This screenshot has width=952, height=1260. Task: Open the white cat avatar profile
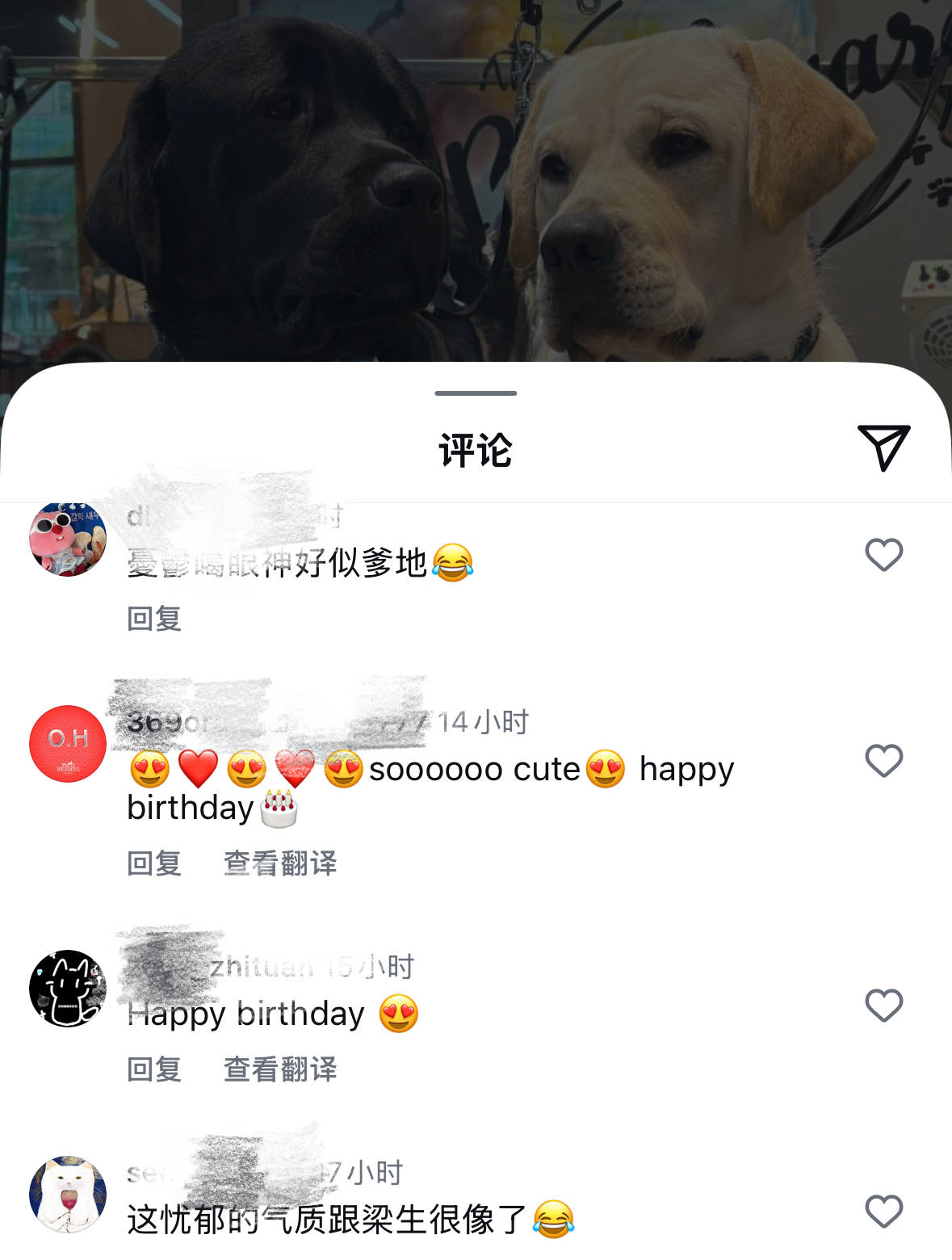coord(68,1194)
